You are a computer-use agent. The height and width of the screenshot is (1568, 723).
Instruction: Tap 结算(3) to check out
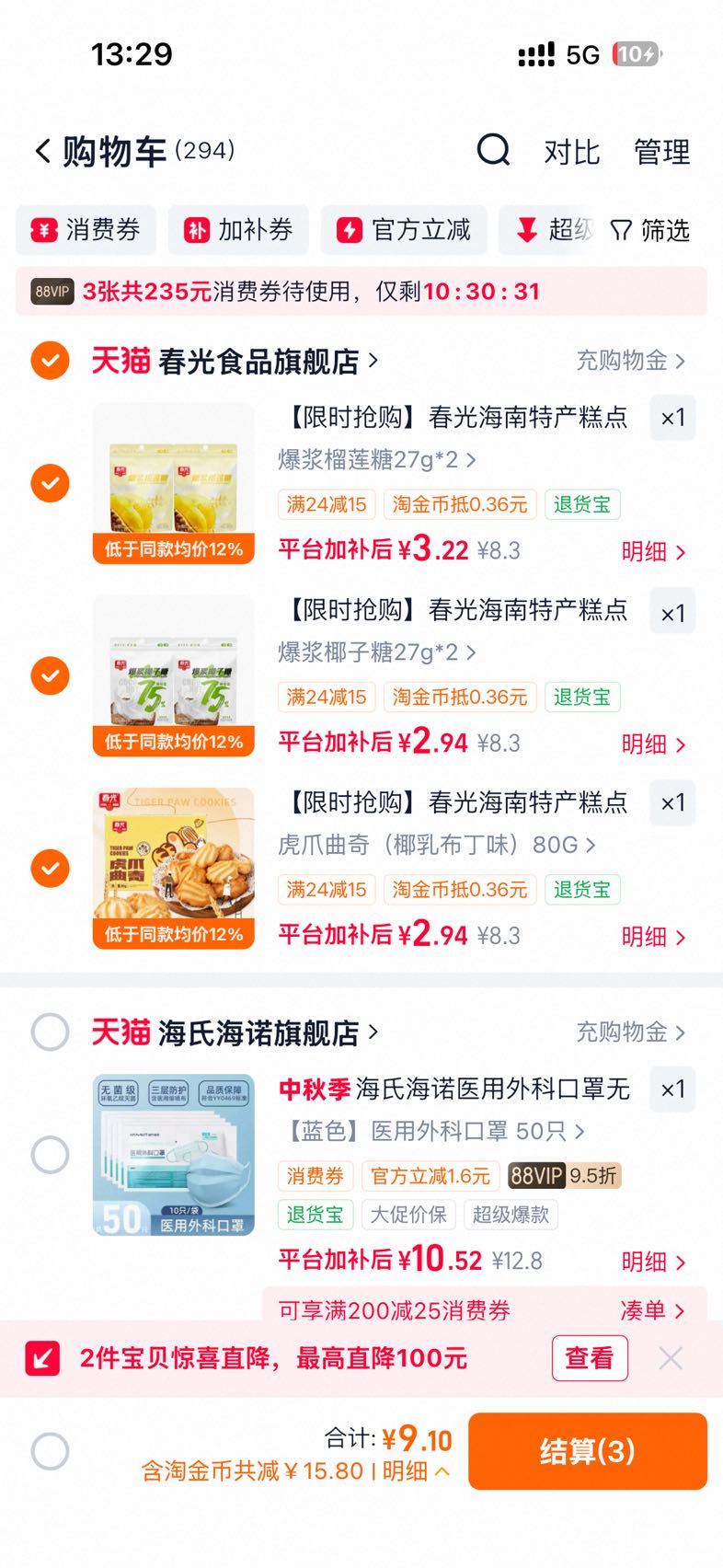[x=588, y=1451]
